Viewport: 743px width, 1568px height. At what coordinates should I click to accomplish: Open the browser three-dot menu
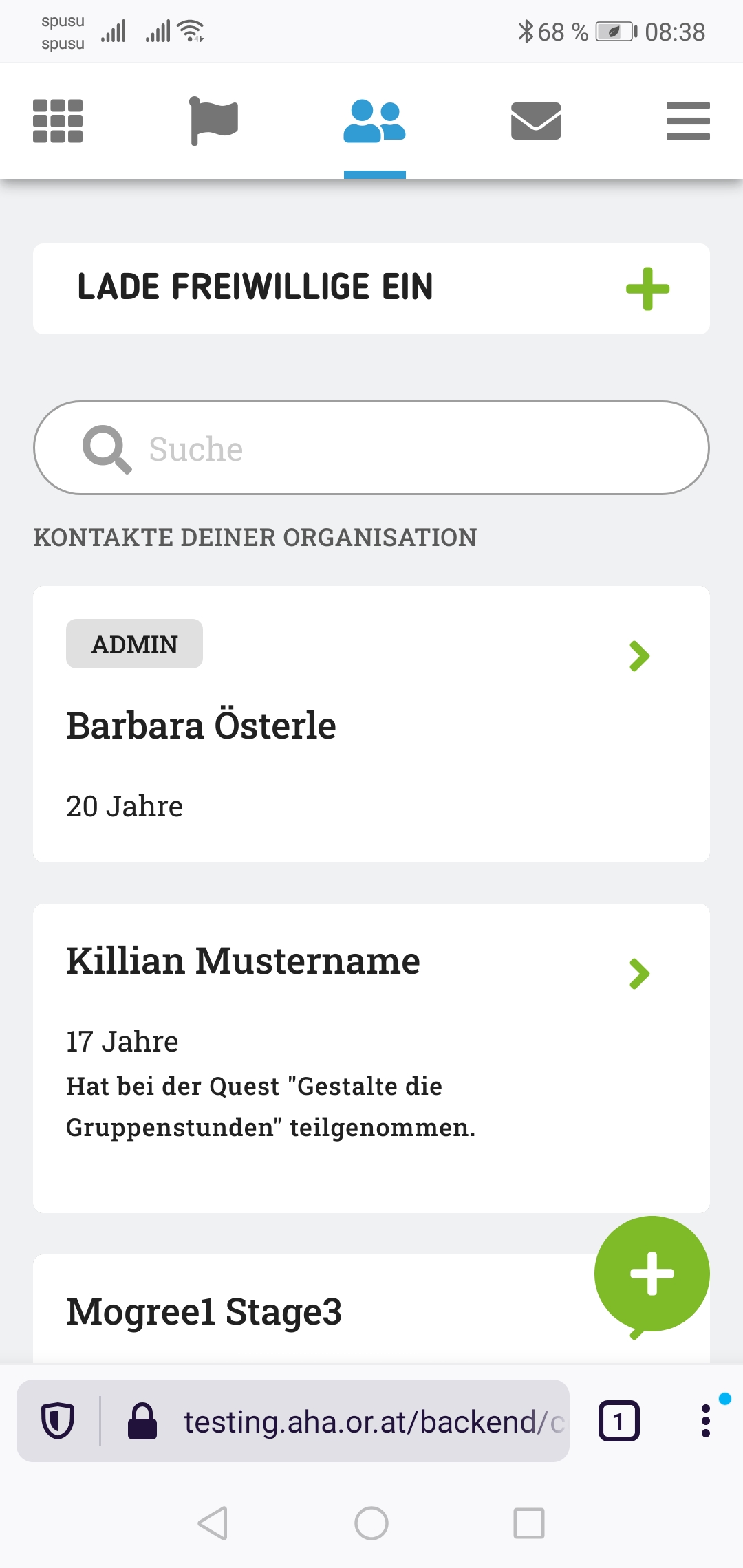pyautogui.click(x=705, y=1421)
